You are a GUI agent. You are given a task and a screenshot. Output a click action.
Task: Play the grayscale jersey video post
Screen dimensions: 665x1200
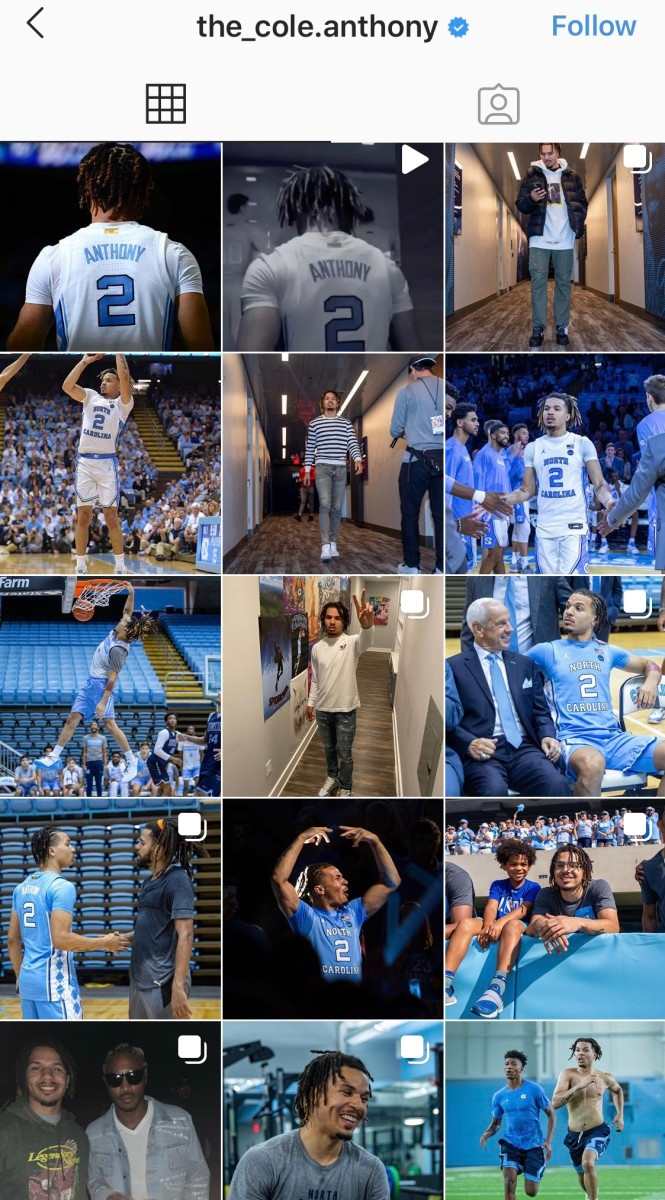tap(332, 246)
